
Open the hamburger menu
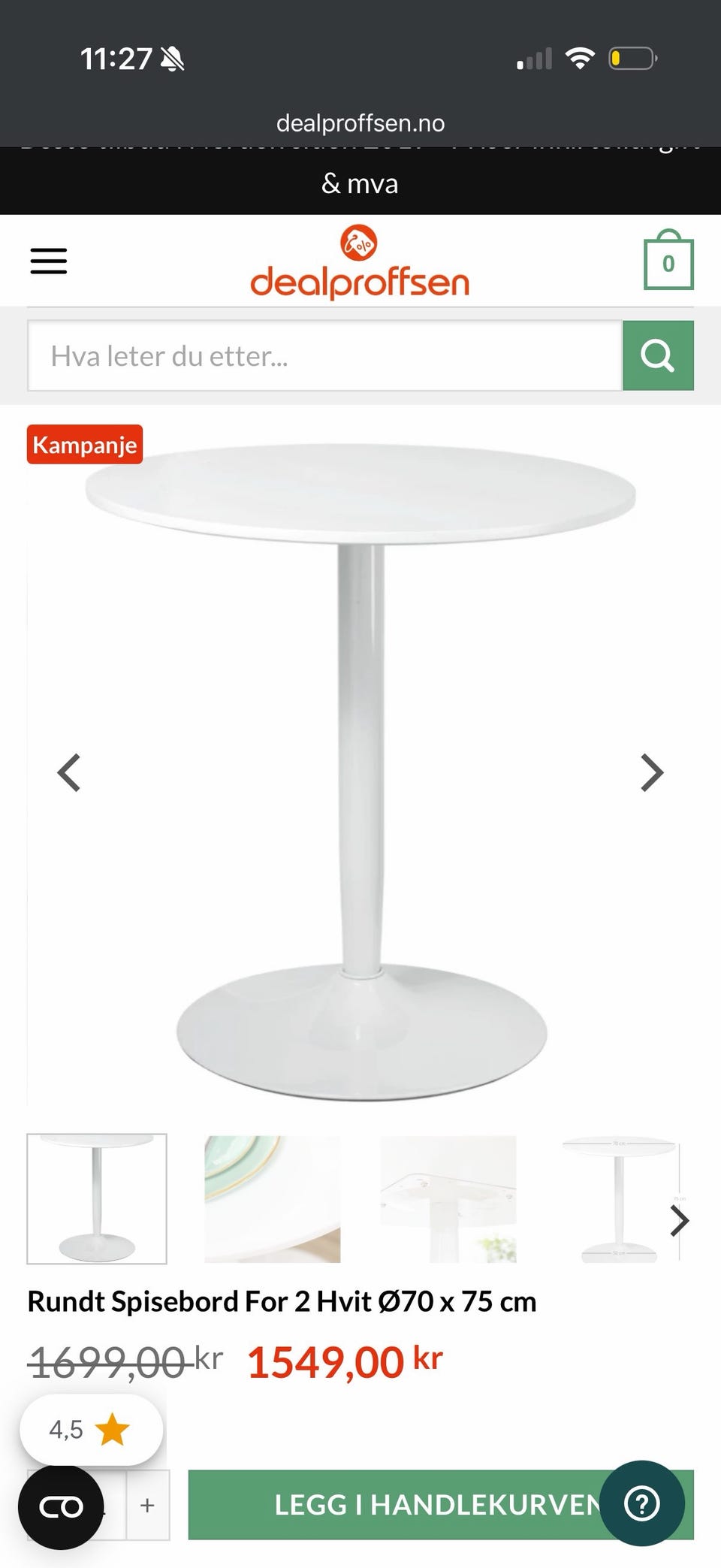(x=49, y=261)
